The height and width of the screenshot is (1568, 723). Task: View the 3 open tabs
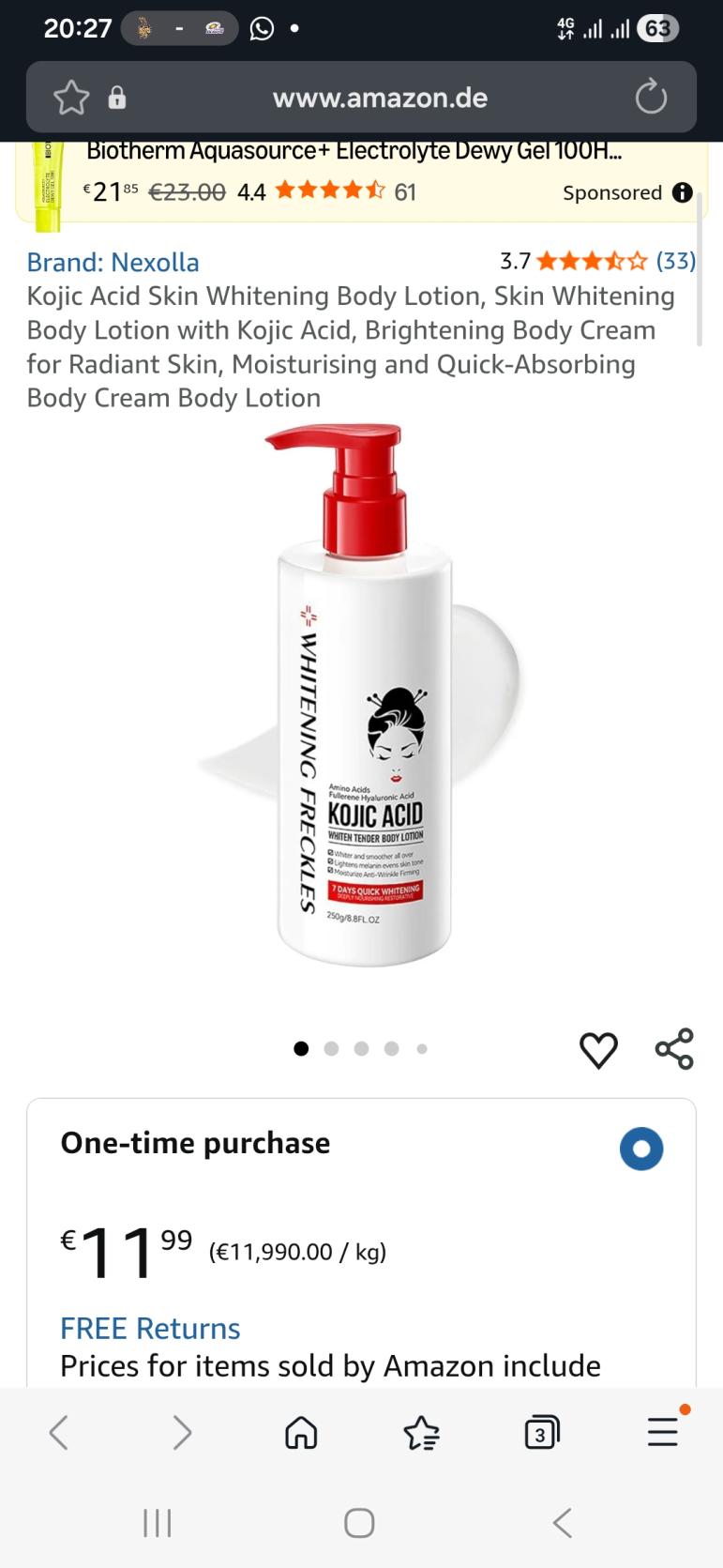pos(541,1432)
